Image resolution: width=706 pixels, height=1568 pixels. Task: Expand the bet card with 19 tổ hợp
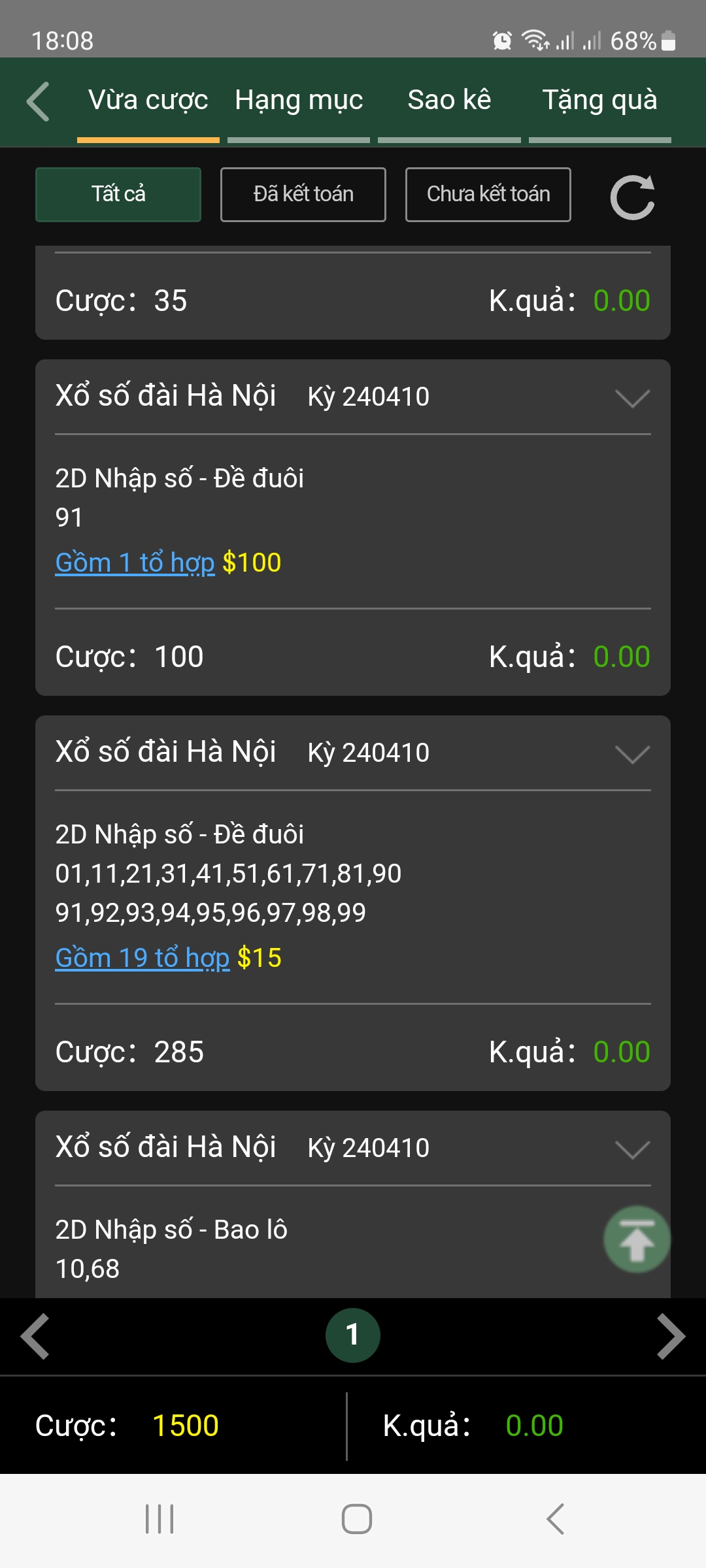click(x=633, y=754)
